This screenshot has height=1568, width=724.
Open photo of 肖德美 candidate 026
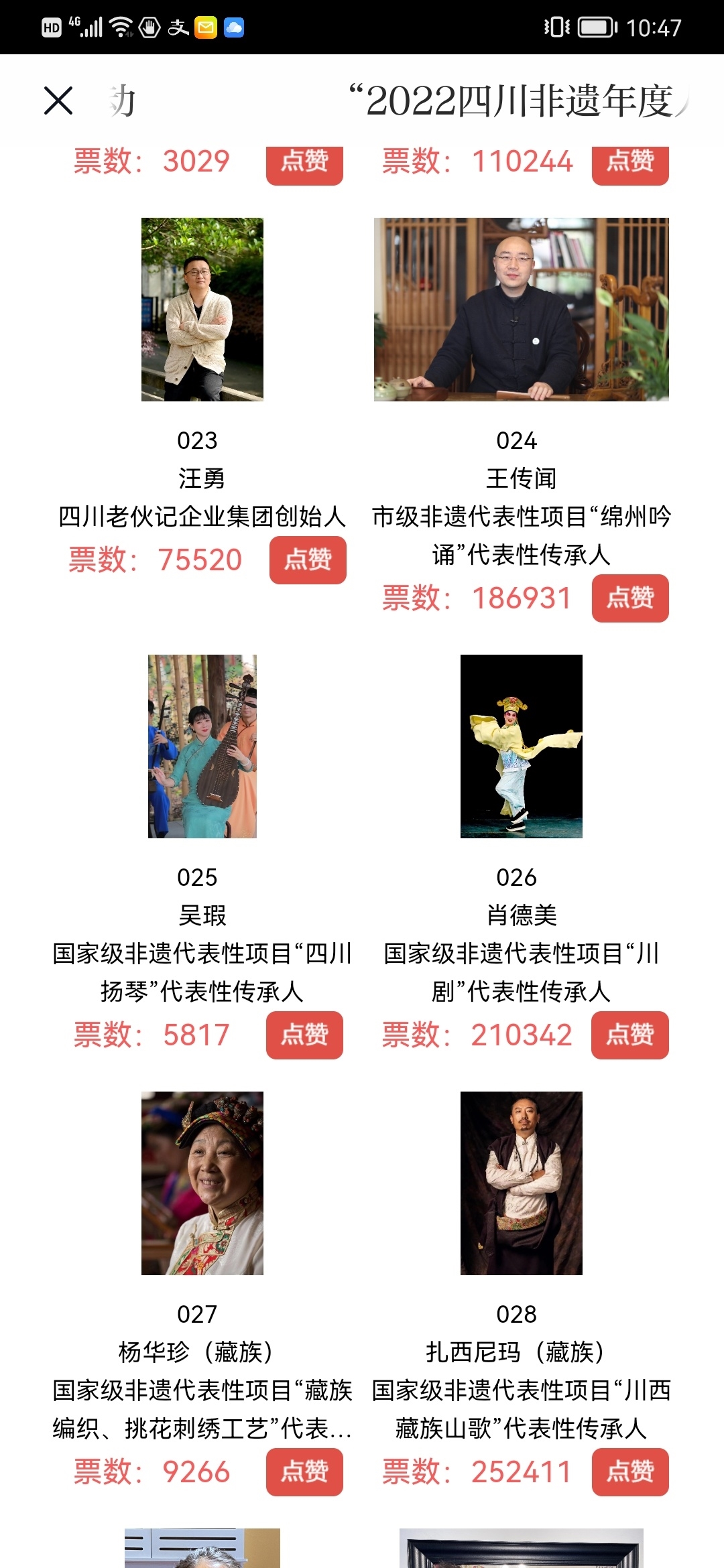click(521, 746)
